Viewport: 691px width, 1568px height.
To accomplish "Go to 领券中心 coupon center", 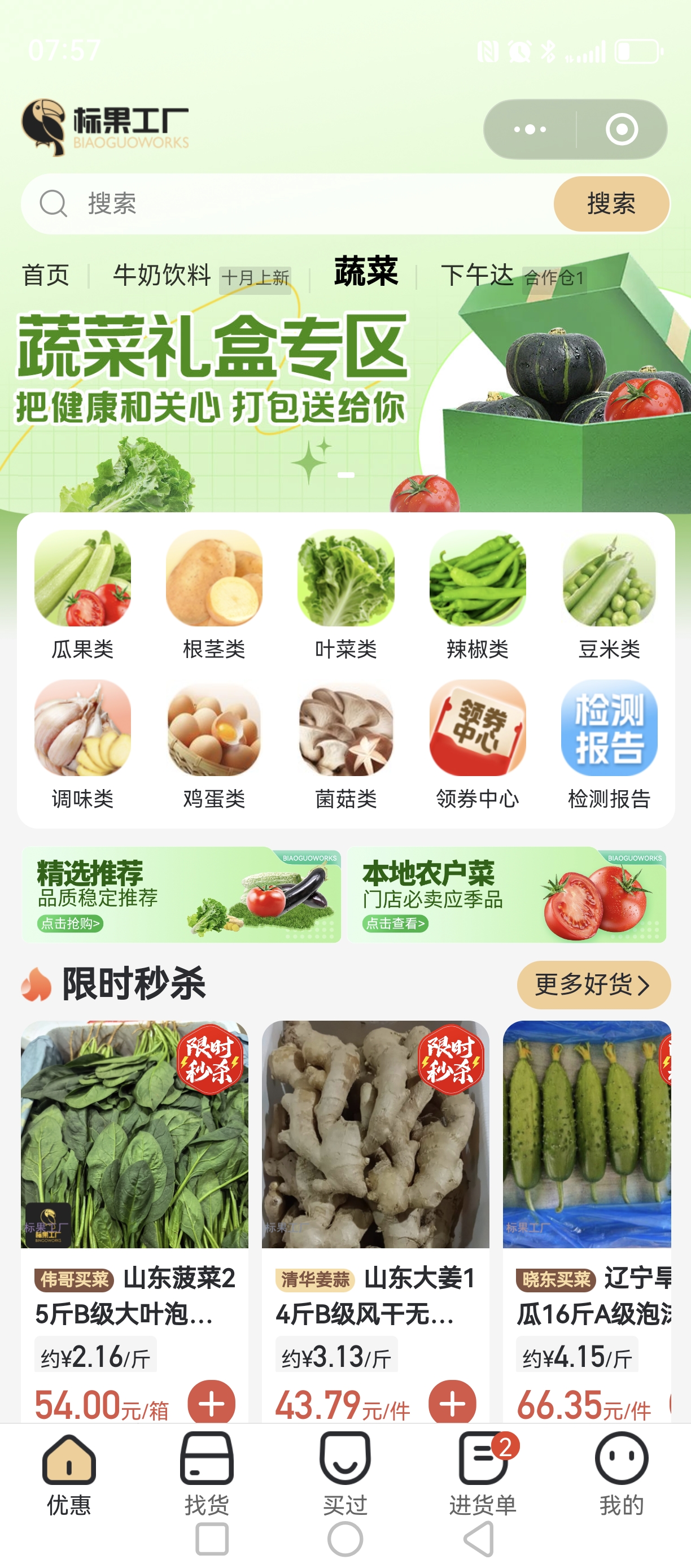I will coord(478,744).
